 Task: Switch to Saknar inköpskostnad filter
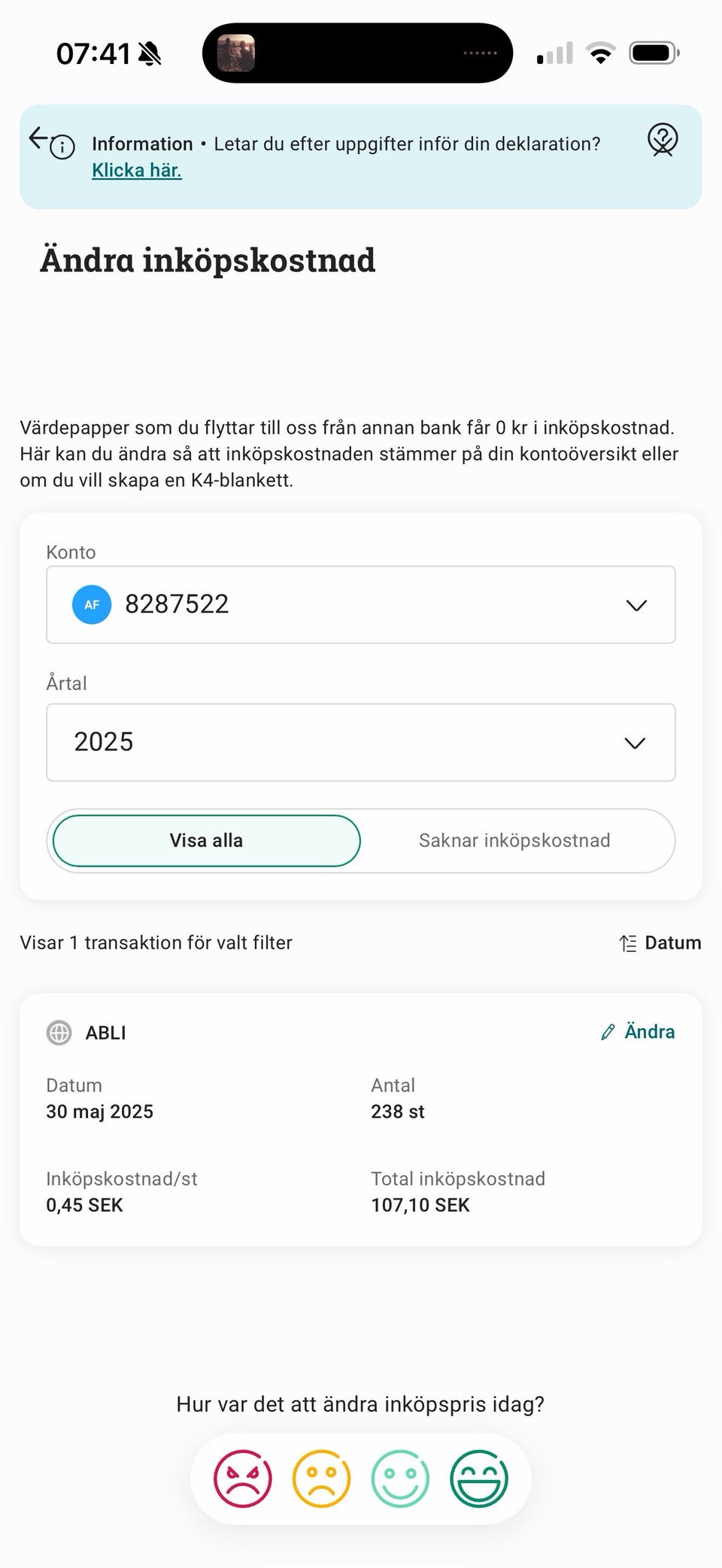(514, 840)
